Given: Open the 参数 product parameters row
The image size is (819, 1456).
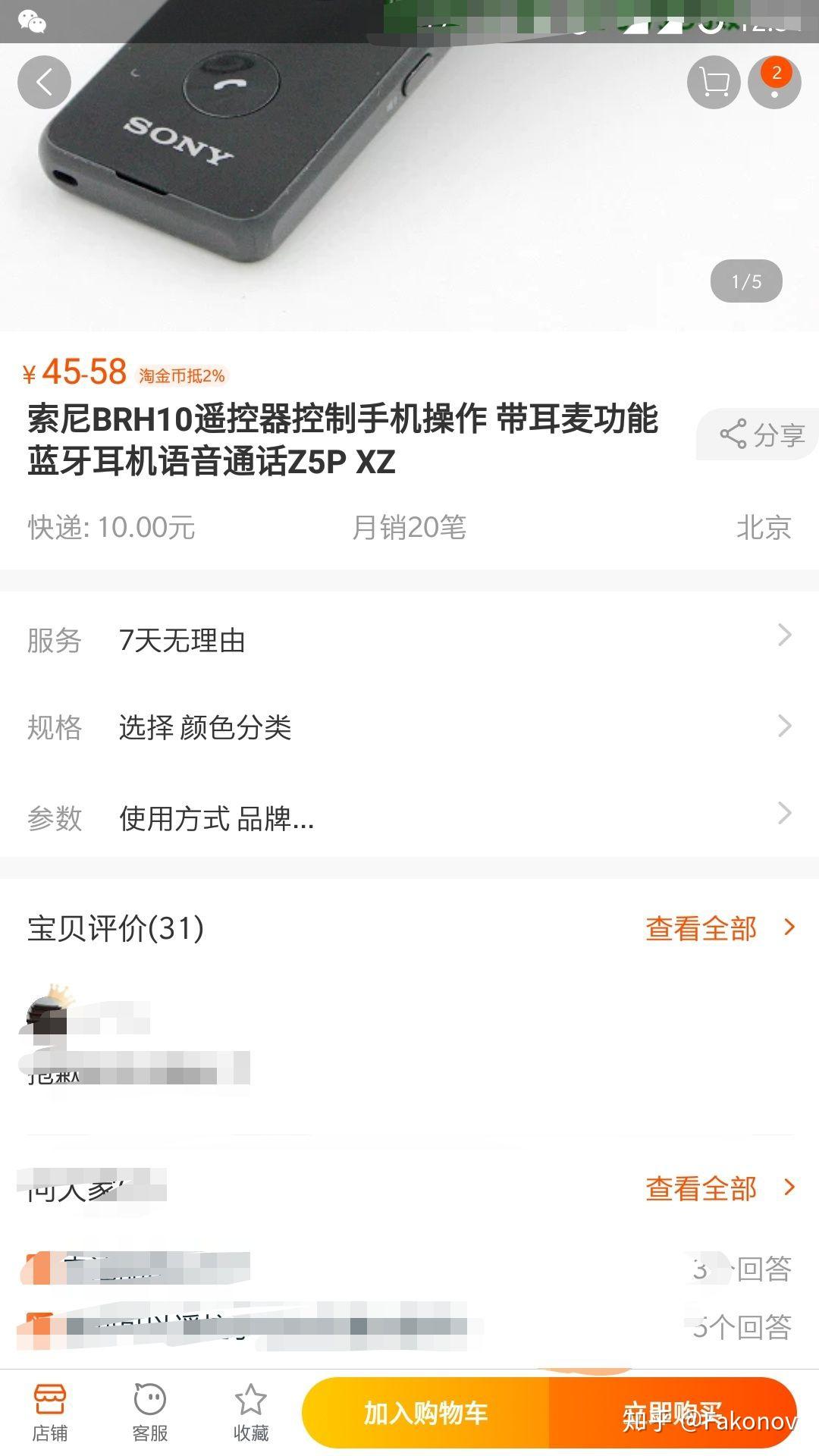Looking at the screenshot, I should (x=409, y=817).
